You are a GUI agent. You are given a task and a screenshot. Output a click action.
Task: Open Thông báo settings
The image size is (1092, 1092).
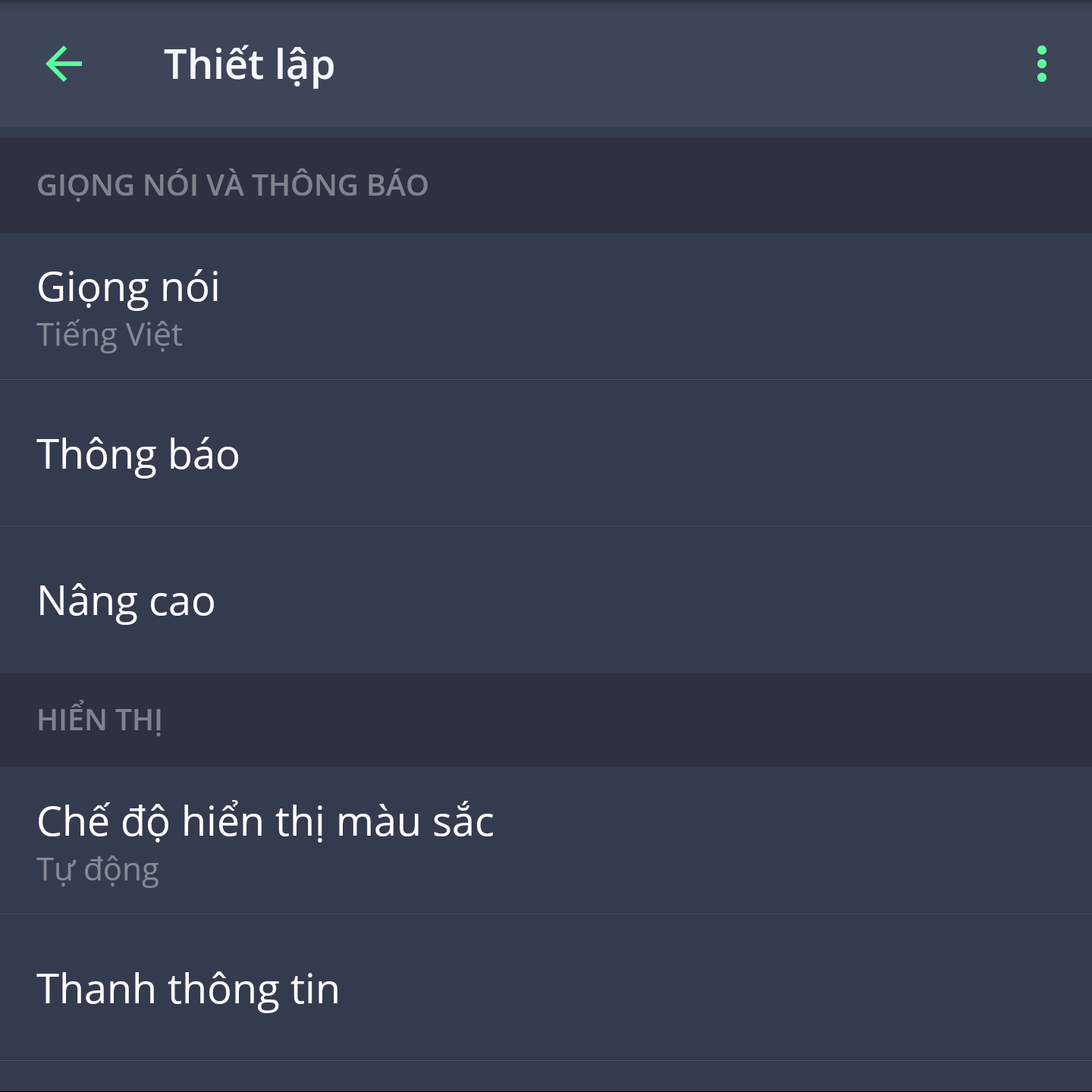pyautogui.click(x=546, y=453)
